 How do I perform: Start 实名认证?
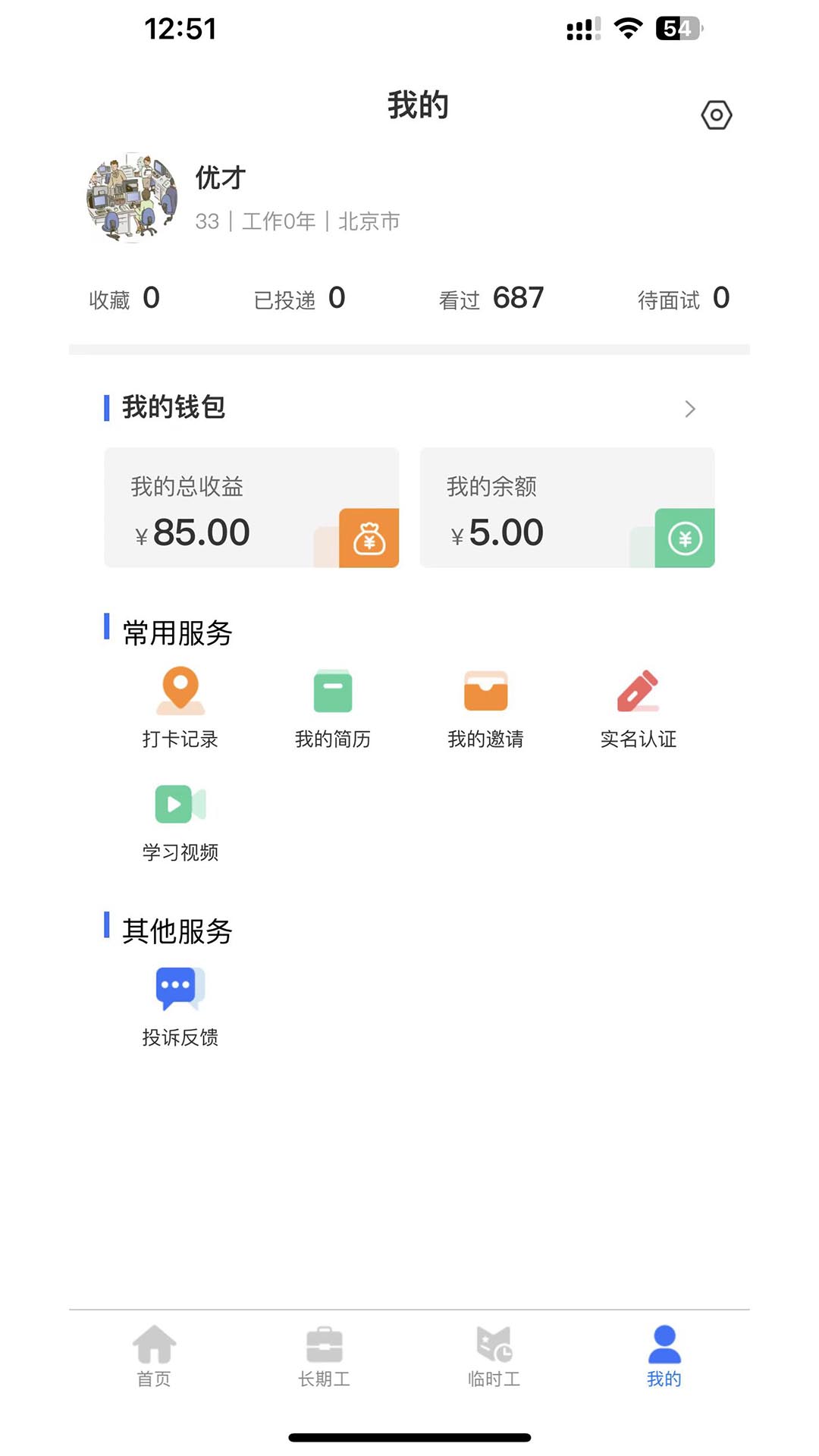[638, 708]
